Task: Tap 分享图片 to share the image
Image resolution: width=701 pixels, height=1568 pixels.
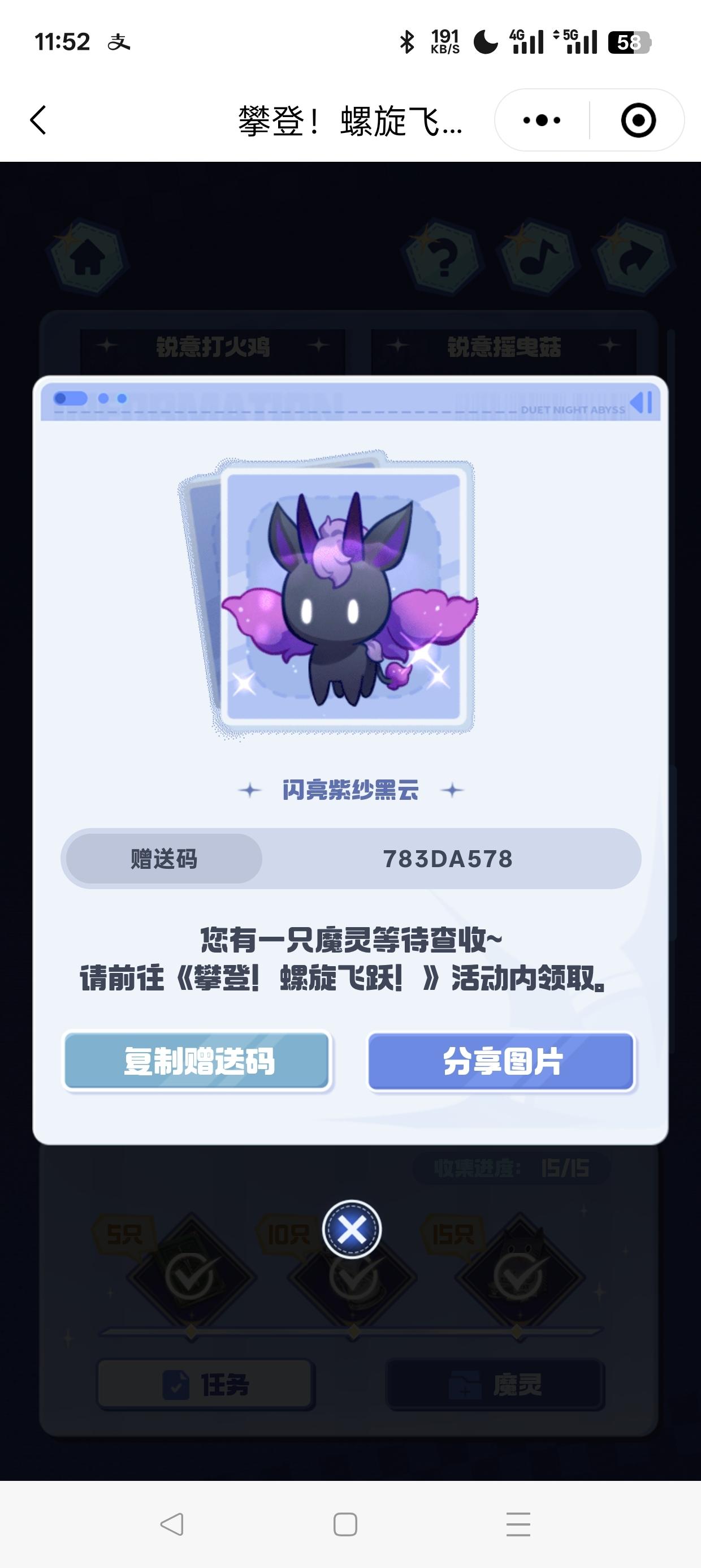Action: click(501, 1061)
